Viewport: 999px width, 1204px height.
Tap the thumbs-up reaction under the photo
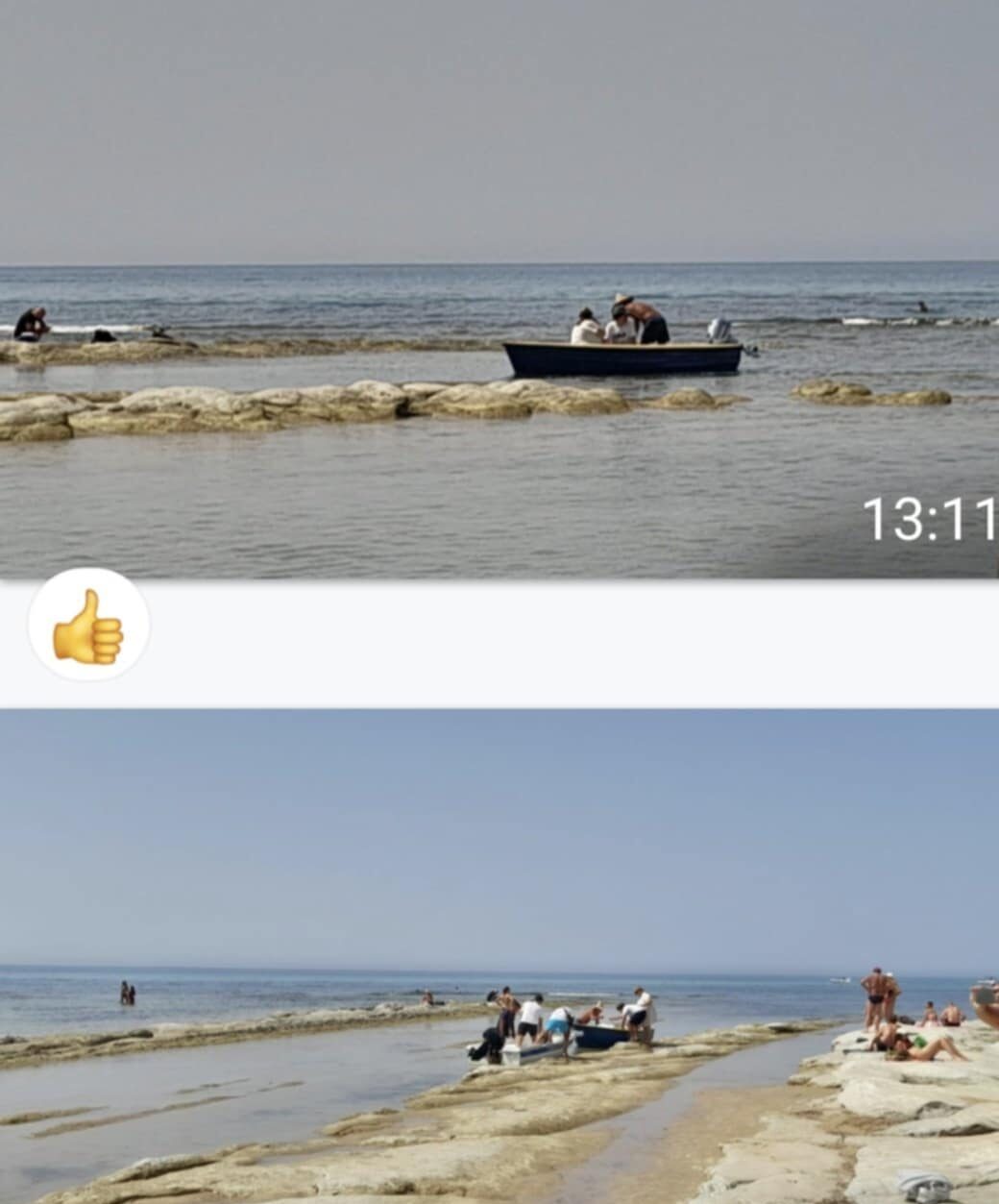88,626
